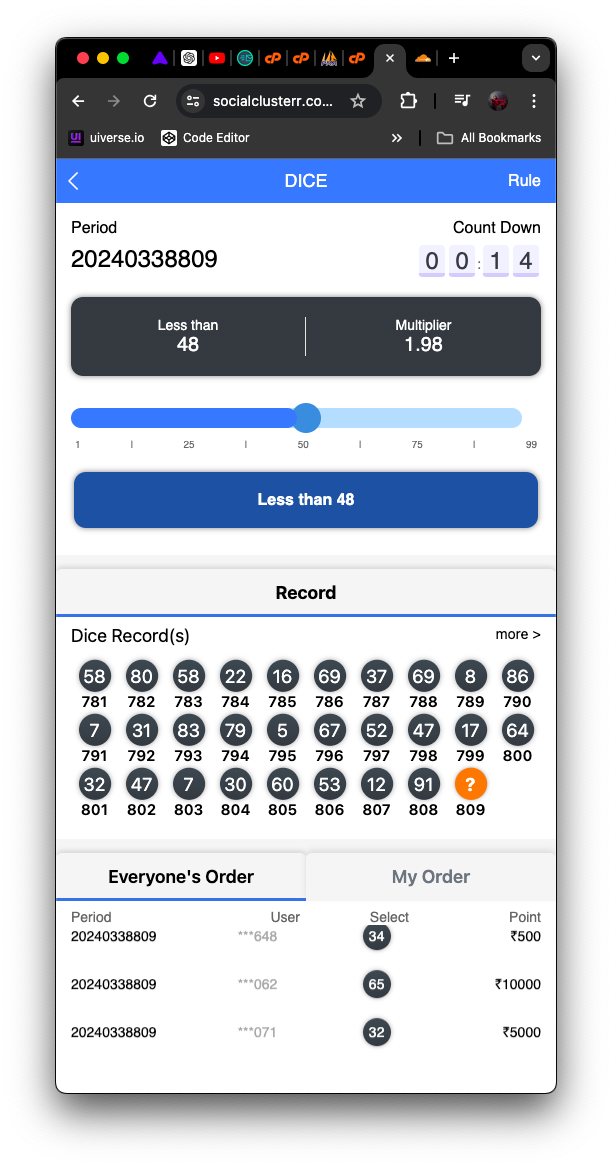Close the current browser tab
This screenshot has width=612, height=1167.
tap(390, 58)
